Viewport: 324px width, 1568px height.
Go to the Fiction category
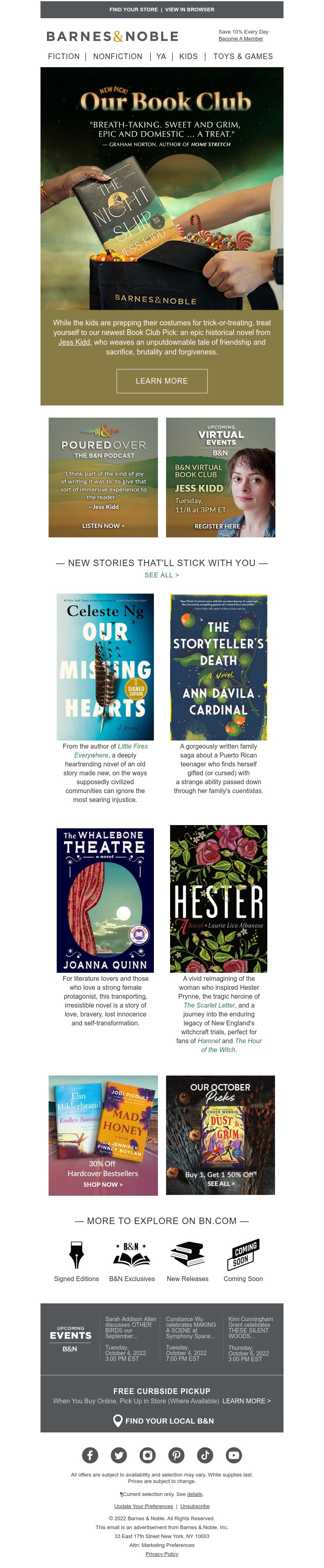(64, 56)
